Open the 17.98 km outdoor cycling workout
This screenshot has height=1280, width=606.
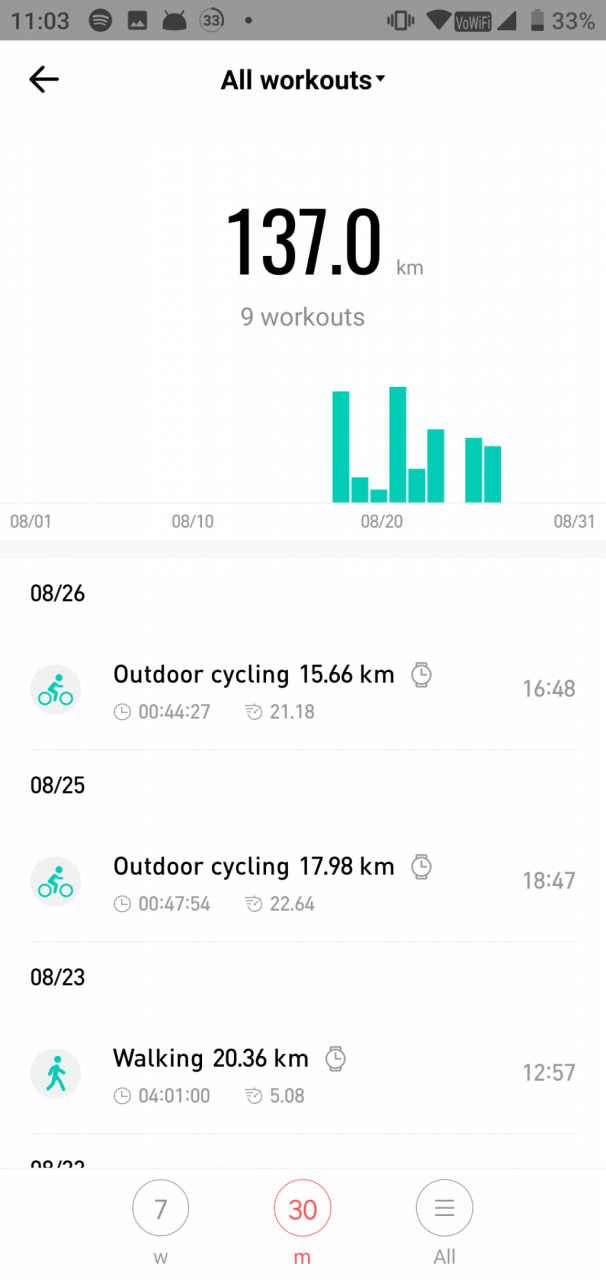303,882
